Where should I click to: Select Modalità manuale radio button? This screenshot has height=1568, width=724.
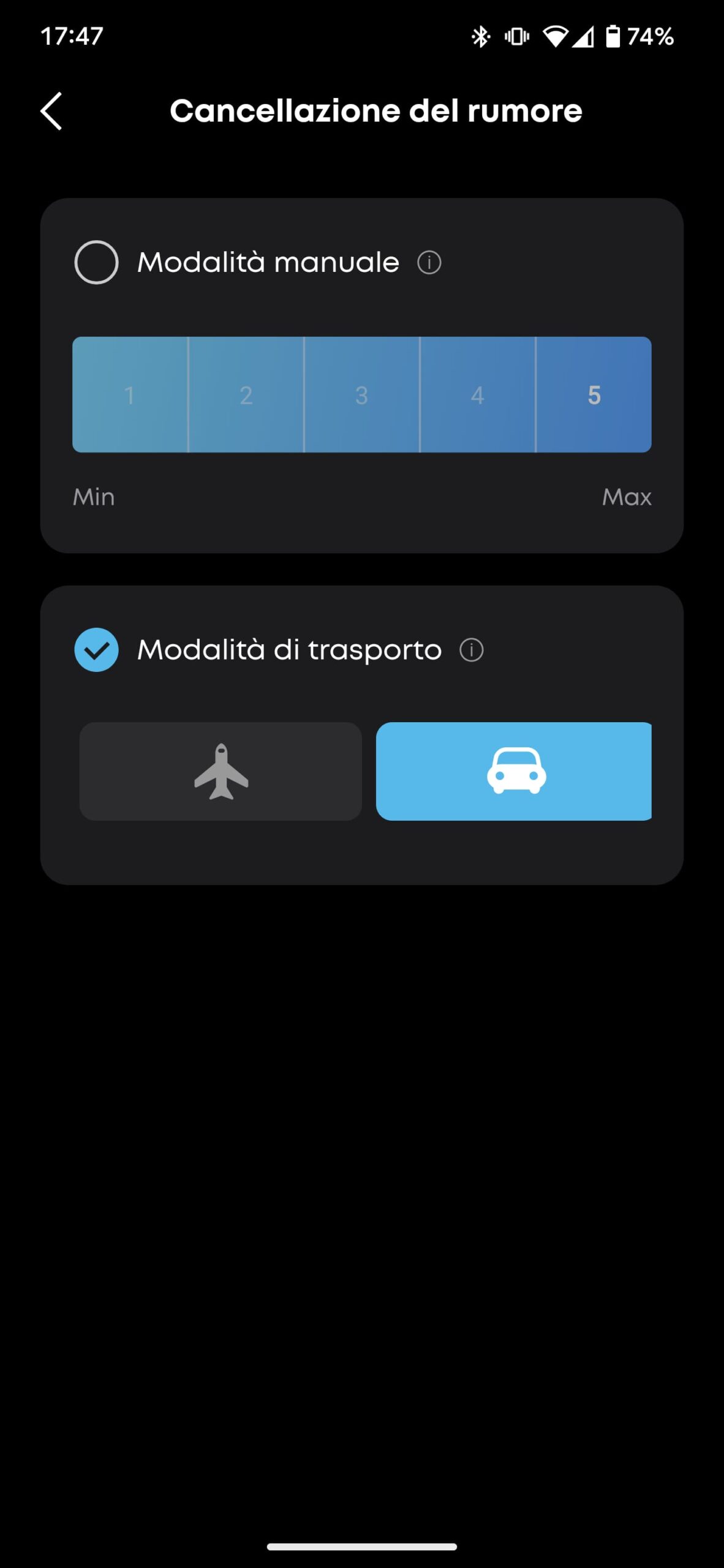(96, 262)
